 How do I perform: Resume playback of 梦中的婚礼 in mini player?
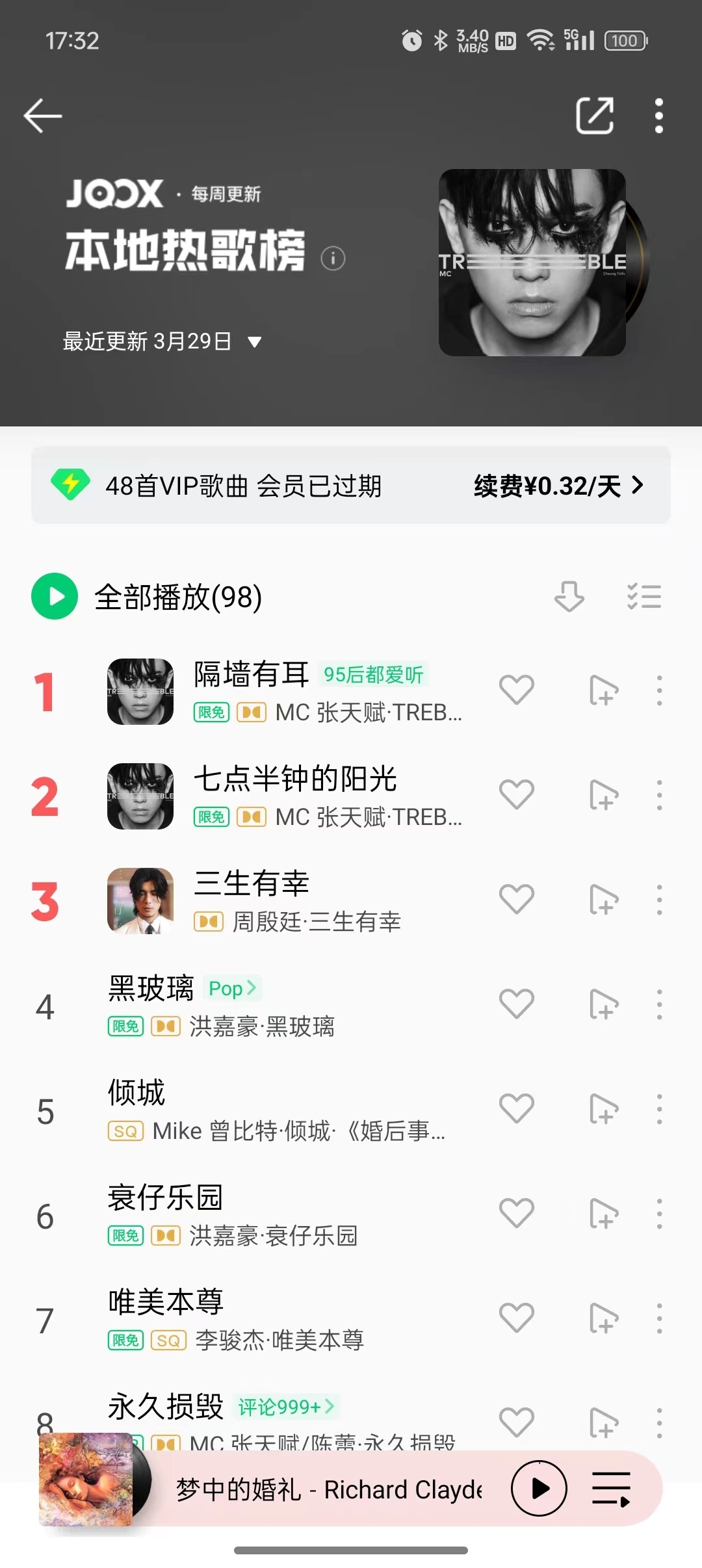[x=539, y=1488]
